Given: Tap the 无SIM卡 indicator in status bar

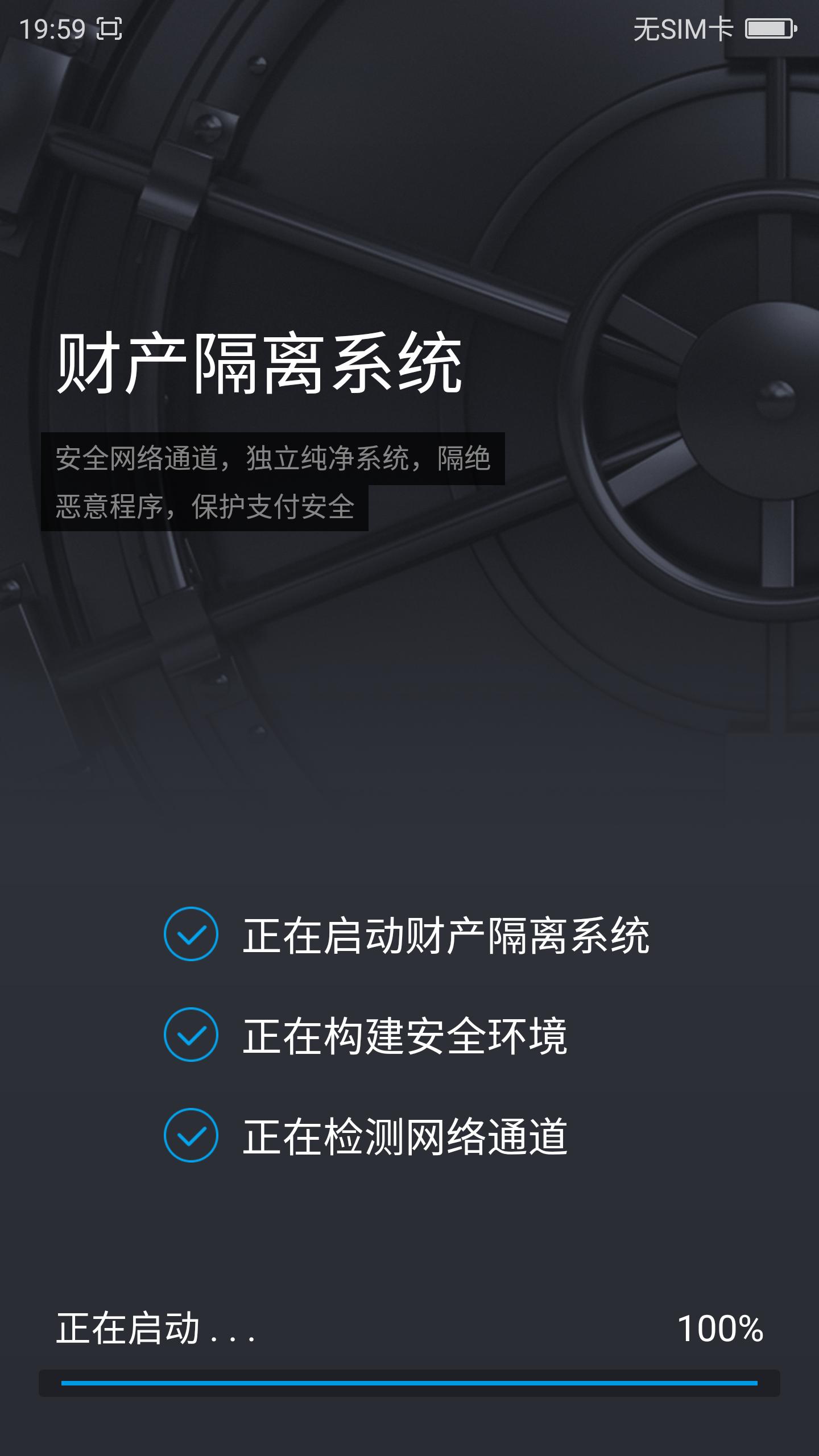Looking at the screenshot, I should (682, 27).
